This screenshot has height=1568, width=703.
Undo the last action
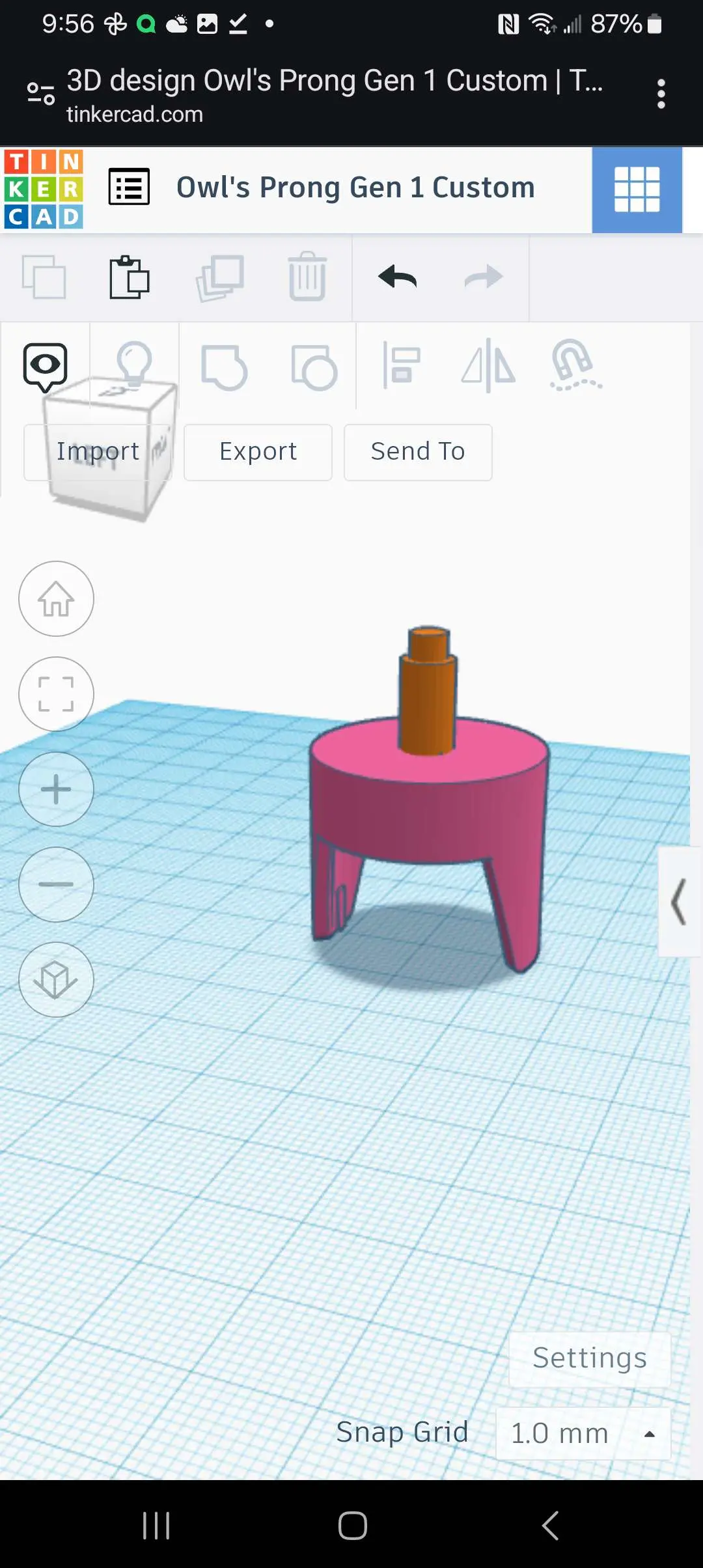coord(397,277)
